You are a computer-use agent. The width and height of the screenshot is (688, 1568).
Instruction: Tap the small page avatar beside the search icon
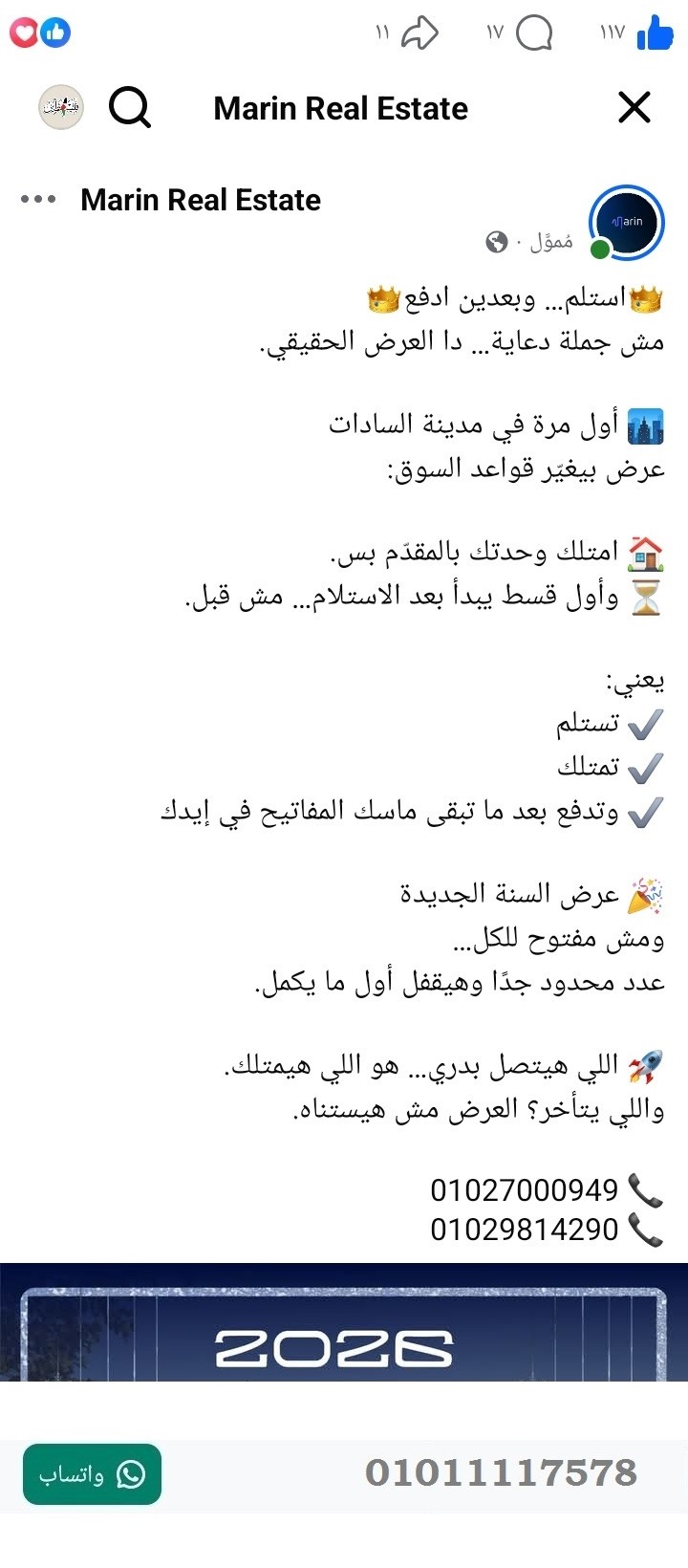point(60,106)
